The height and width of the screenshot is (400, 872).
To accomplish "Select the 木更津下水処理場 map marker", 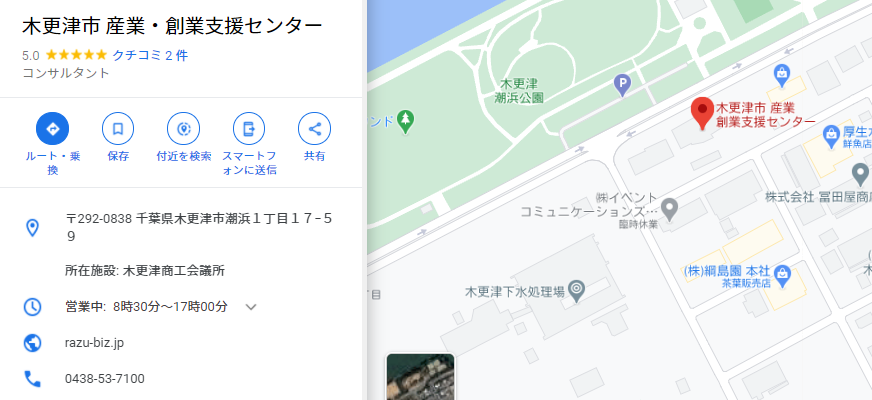I will 577,292.
